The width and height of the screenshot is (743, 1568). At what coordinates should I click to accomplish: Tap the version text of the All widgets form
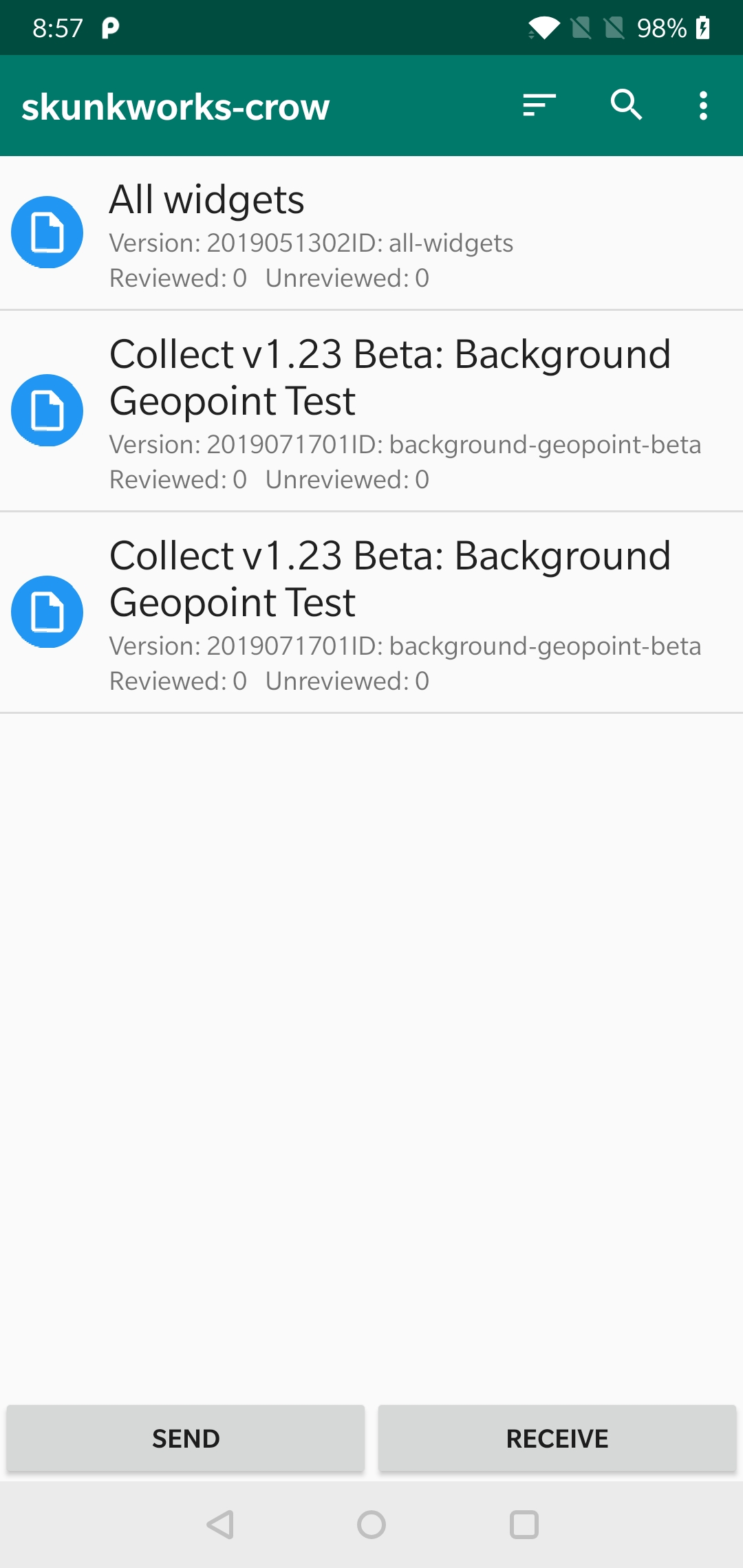point(310,242)
